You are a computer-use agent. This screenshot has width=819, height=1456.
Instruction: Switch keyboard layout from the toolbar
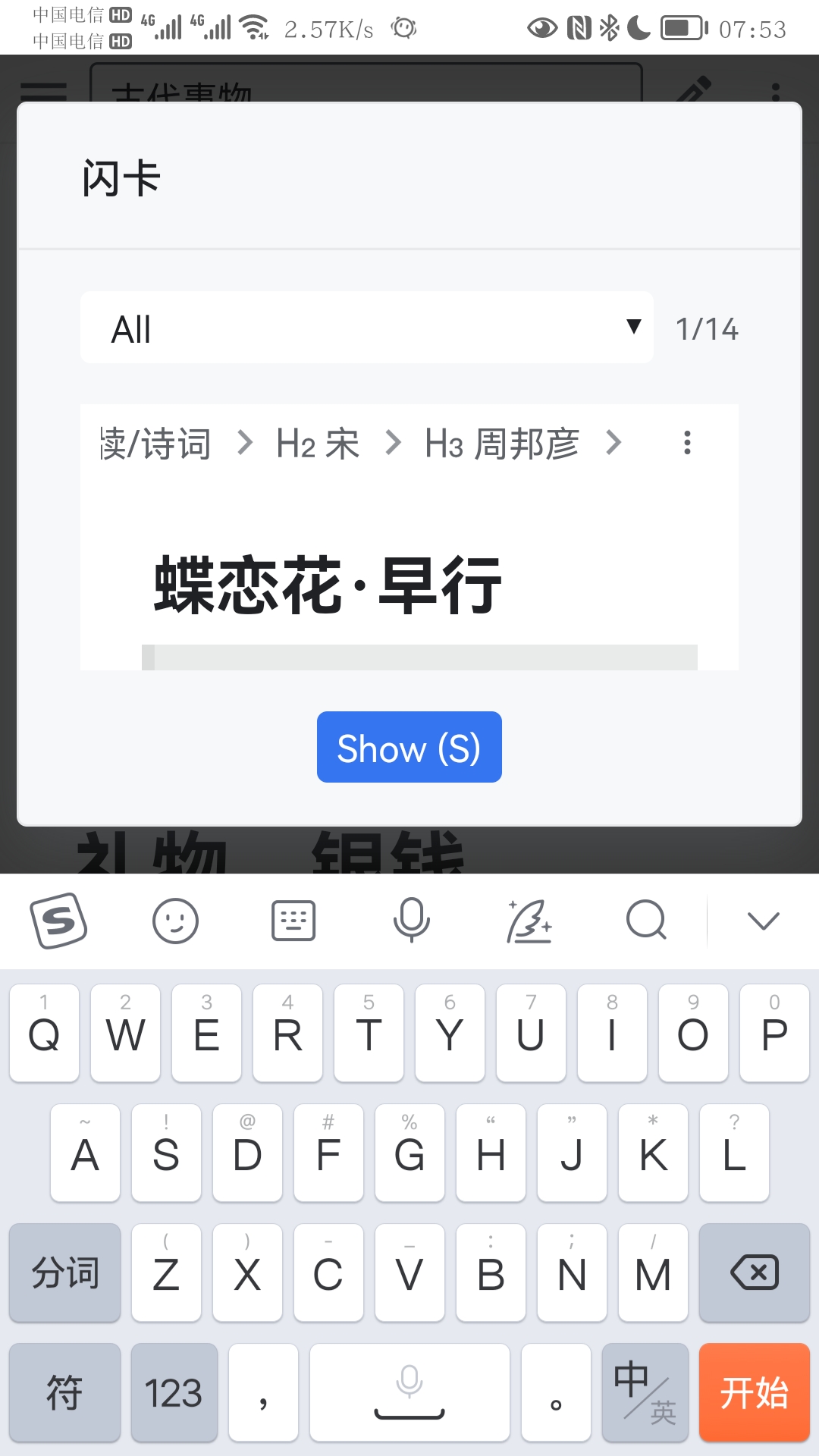(x=293, y=921)
